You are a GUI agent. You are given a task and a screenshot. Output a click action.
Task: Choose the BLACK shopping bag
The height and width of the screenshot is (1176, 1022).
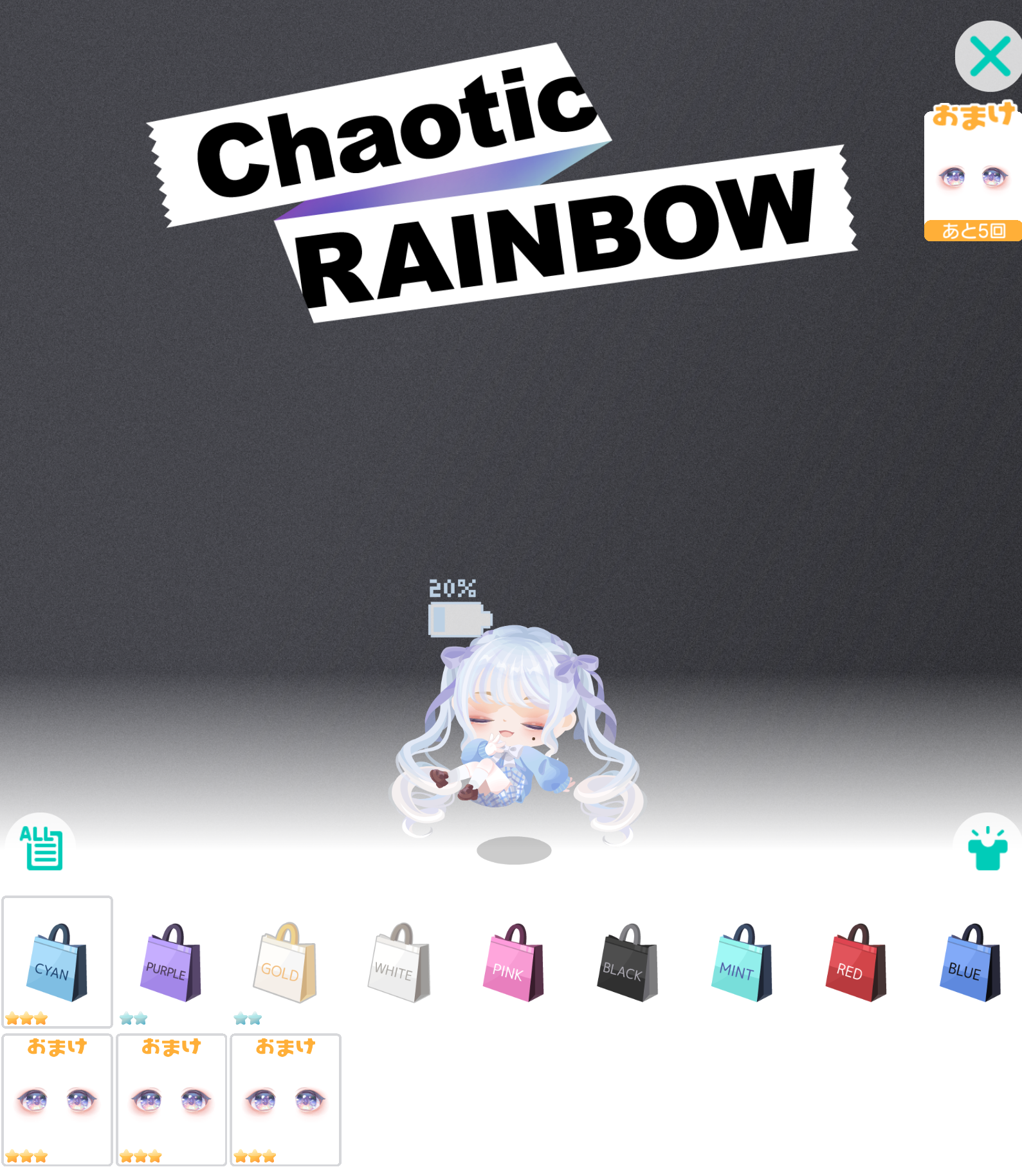point(628,962)
